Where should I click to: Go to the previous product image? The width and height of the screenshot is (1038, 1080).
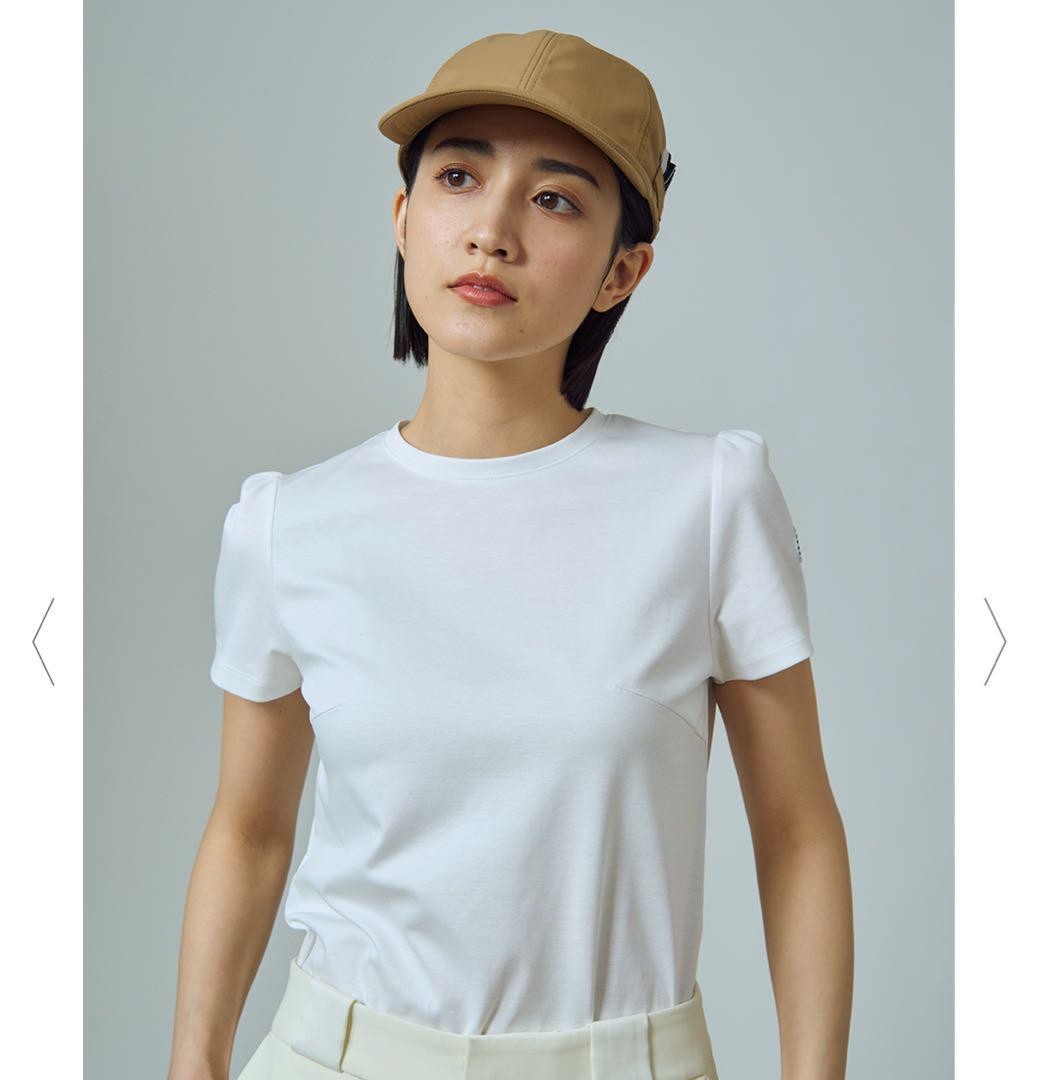[x=43, y=641]
